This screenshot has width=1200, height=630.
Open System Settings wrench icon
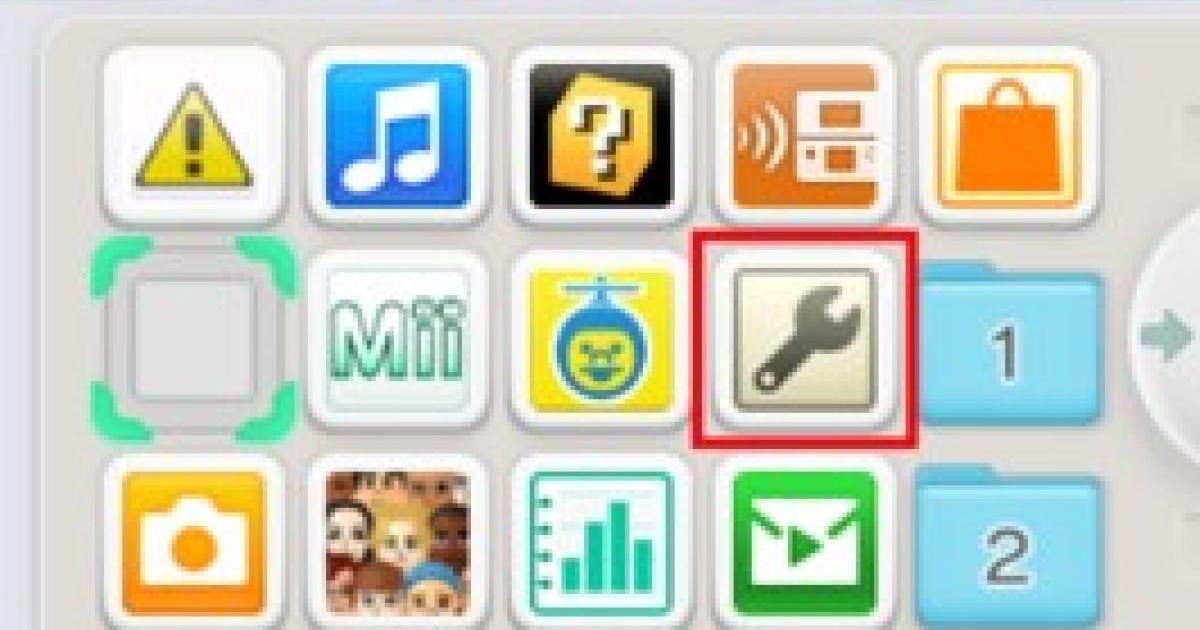click(x=805, y=340)
